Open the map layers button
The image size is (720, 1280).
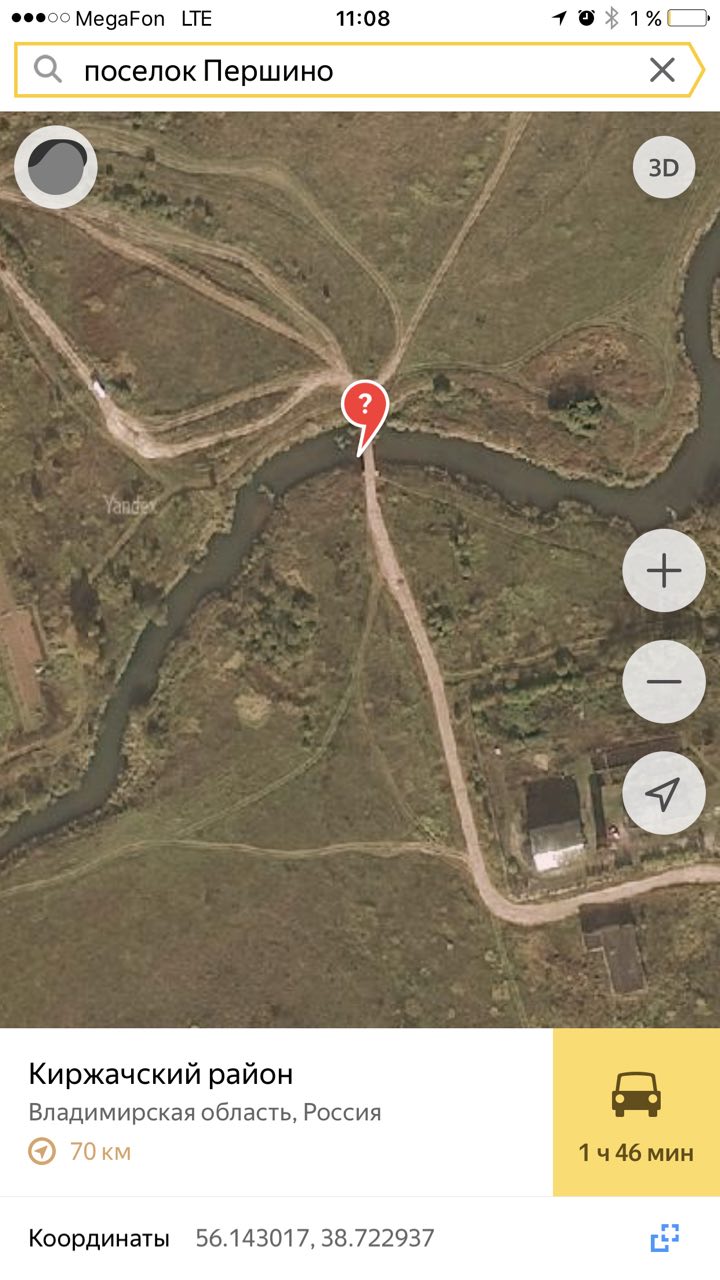[56, 168]
